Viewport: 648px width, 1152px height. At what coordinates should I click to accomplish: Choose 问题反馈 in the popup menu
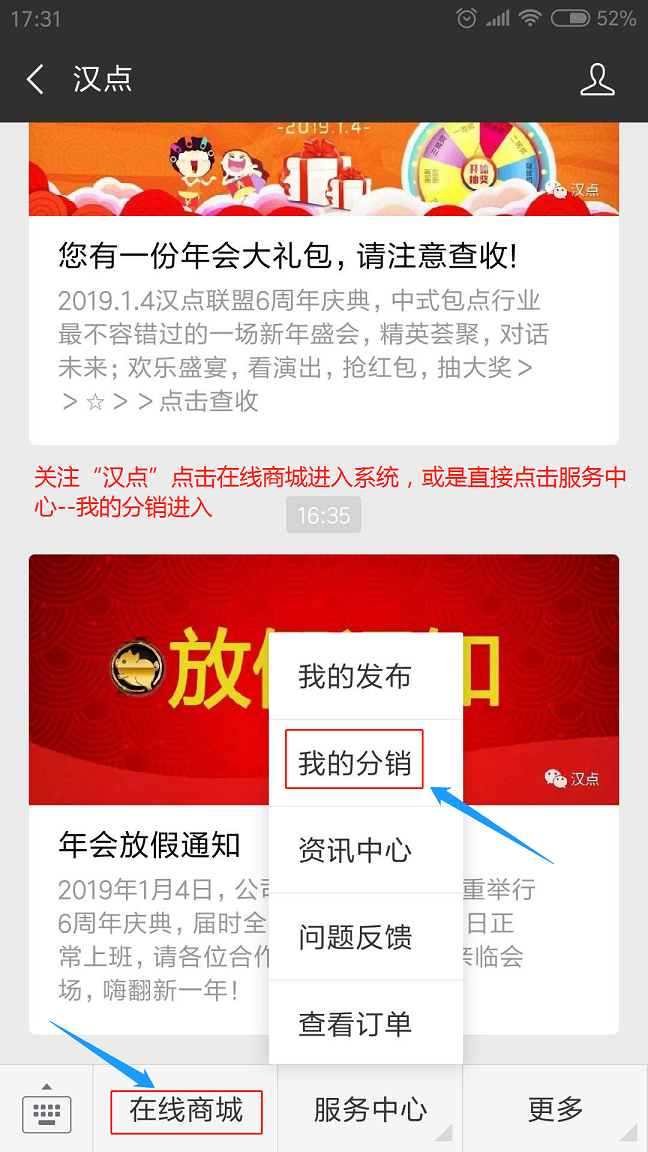(355, 937)
